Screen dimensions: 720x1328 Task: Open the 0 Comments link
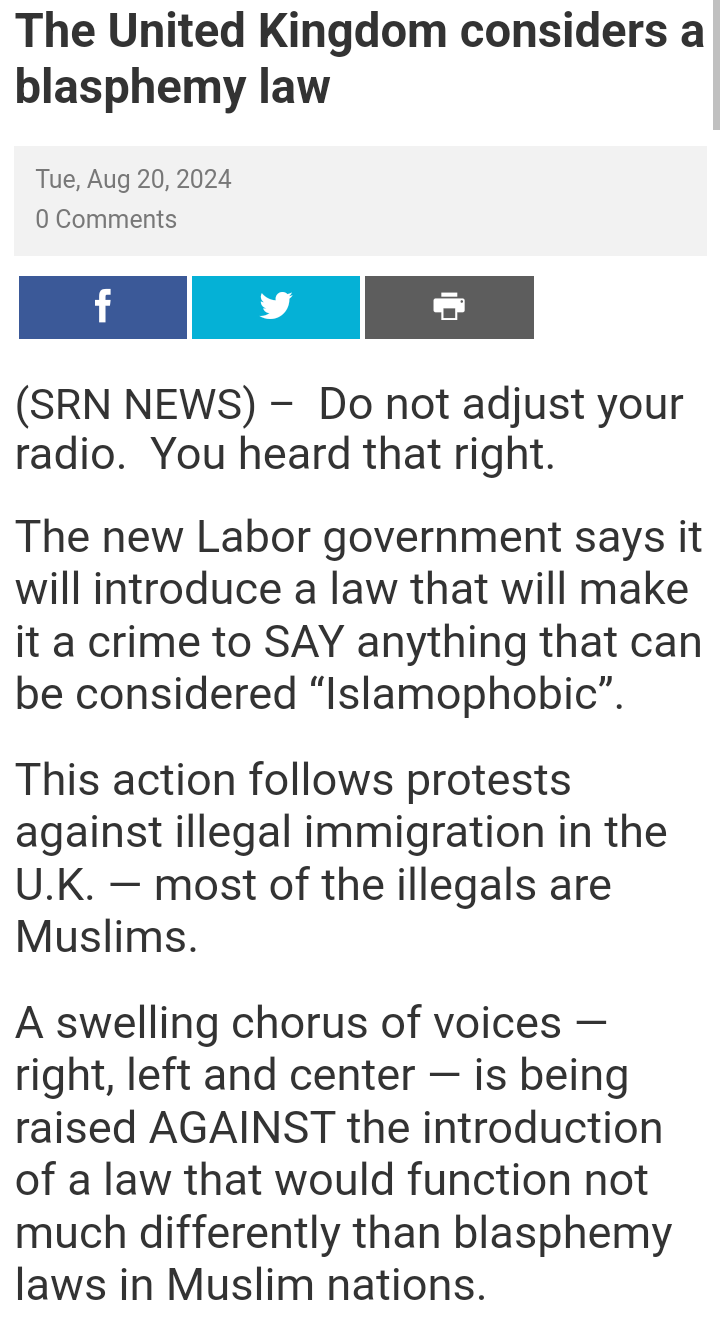(106, 219)
